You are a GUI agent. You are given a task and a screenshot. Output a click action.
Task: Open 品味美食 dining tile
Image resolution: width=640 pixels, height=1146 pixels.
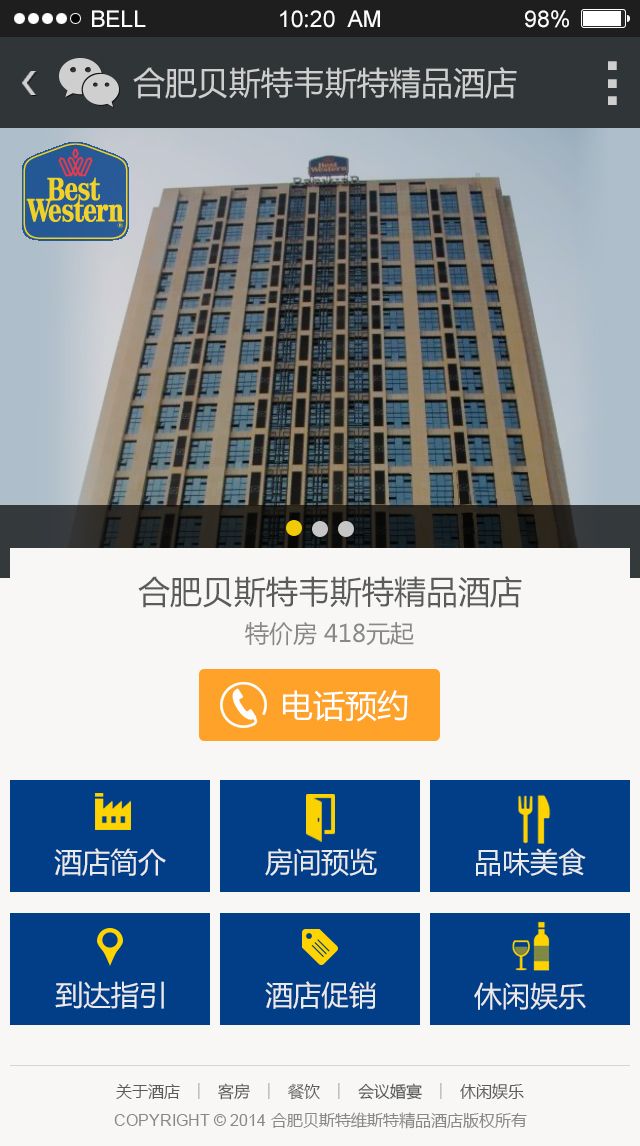[530, 836]
